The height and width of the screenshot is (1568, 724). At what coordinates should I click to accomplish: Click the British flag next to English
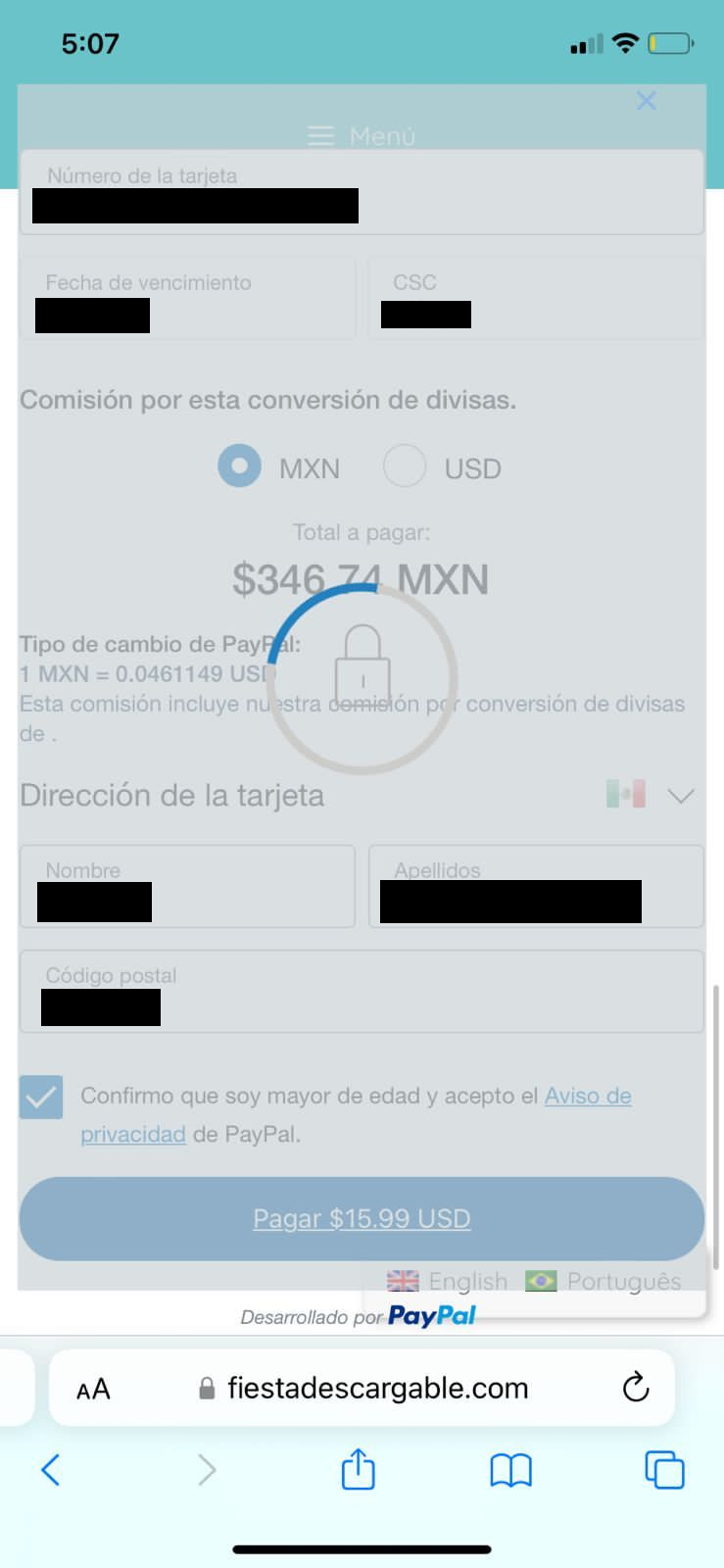tap(403, 1280)
